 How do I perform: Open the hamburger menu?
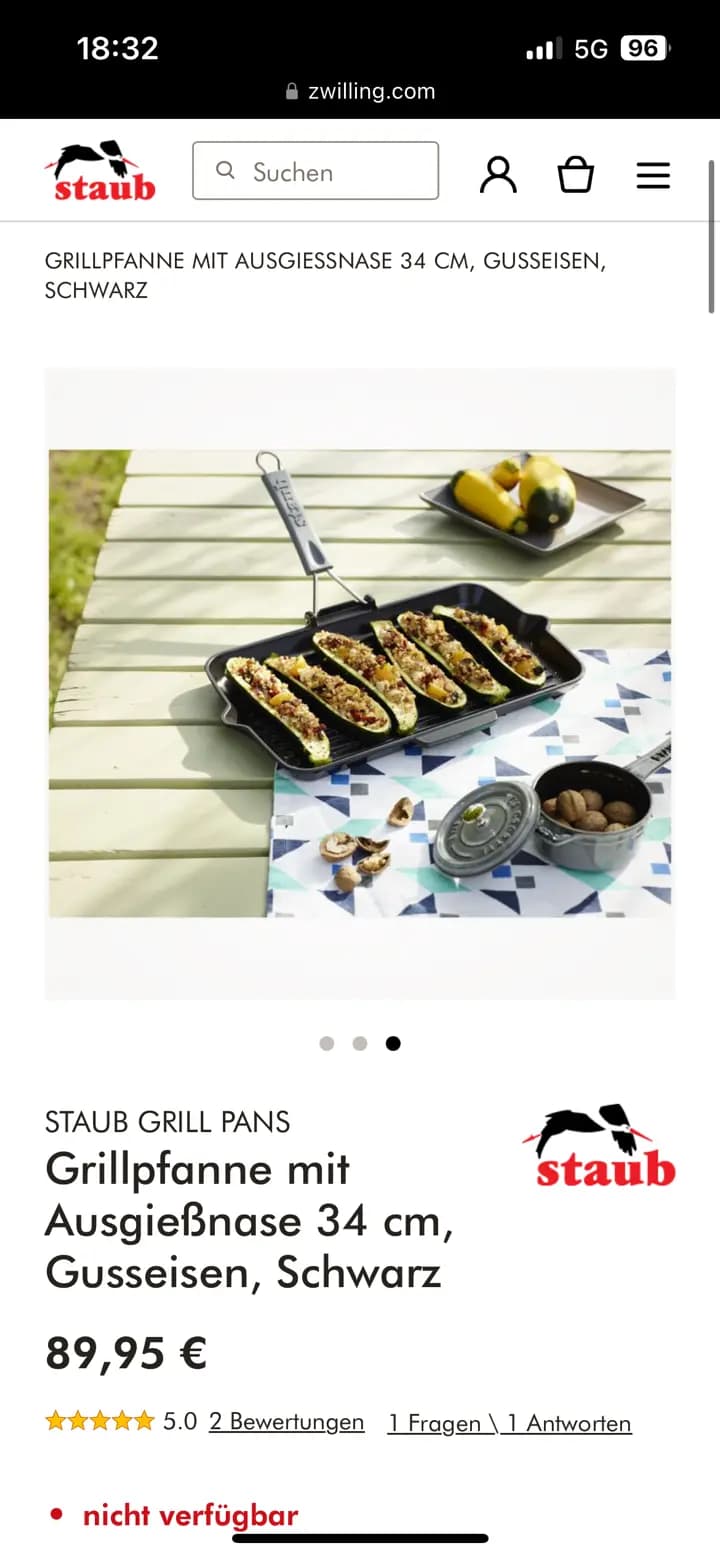(x=653, y=176)
